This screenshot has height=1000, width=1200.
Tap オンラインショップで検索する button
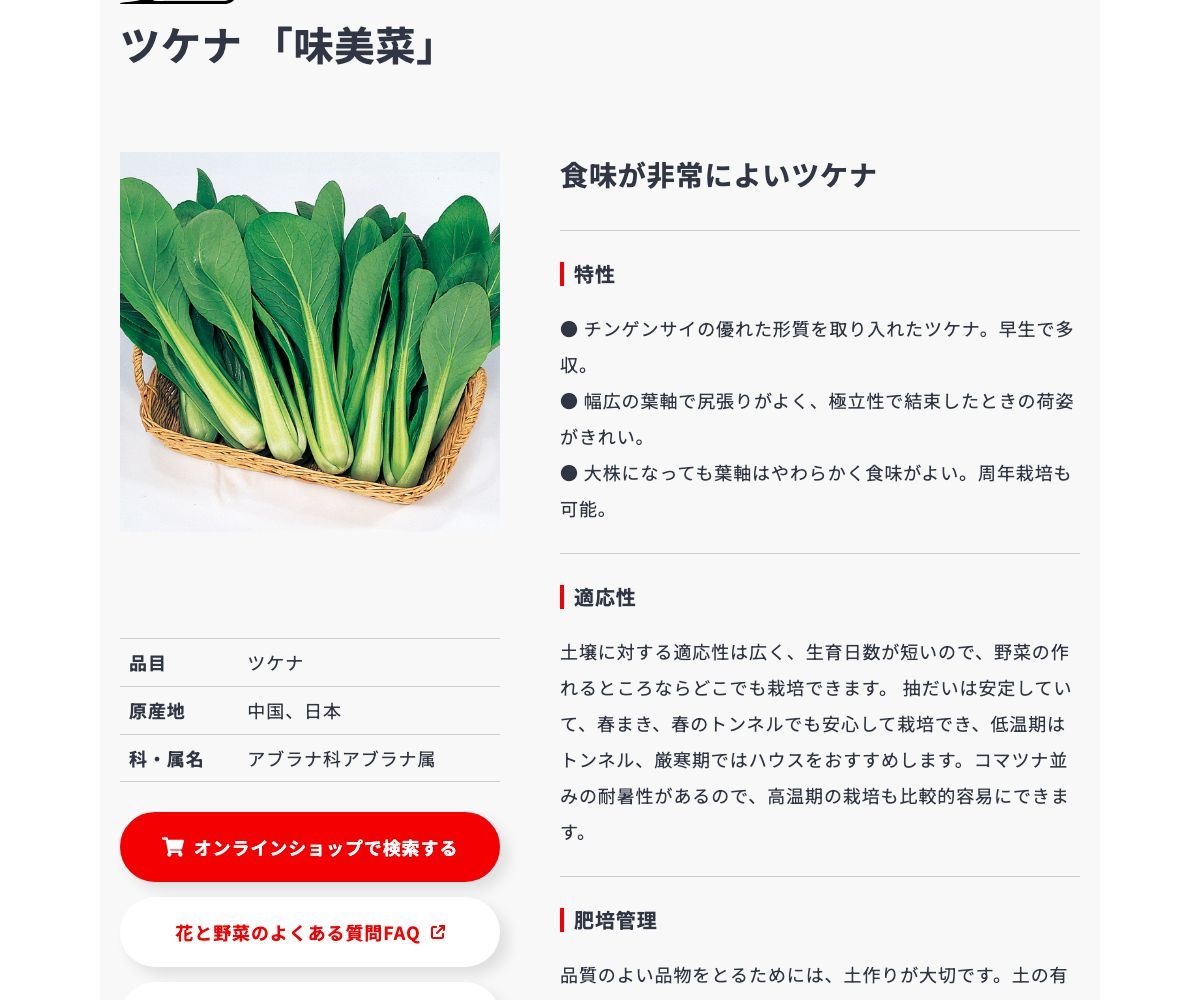pyautogui.click(x=310, y=847)
